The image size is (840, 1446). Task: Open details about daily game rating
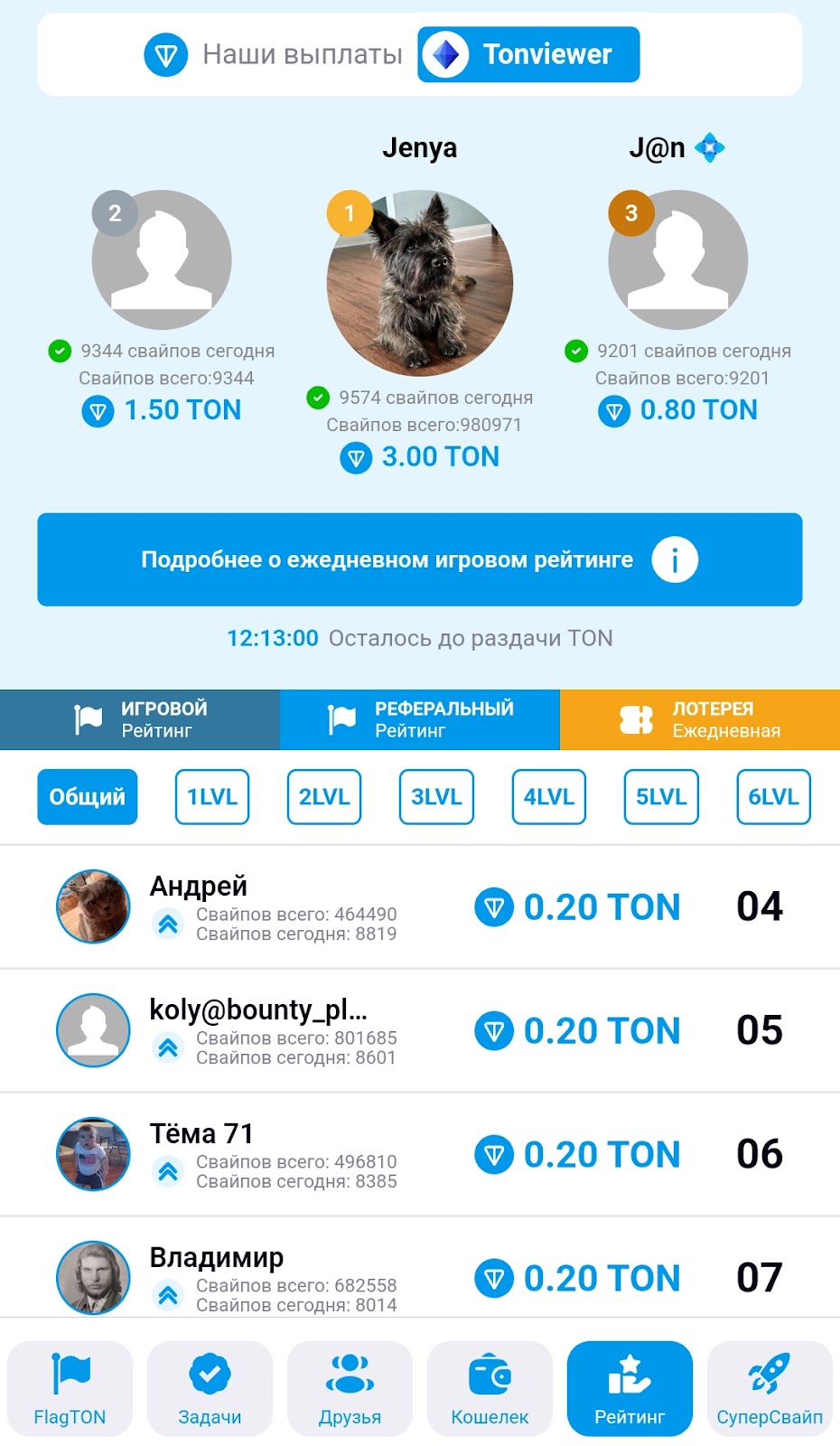[x=420, y=559]
